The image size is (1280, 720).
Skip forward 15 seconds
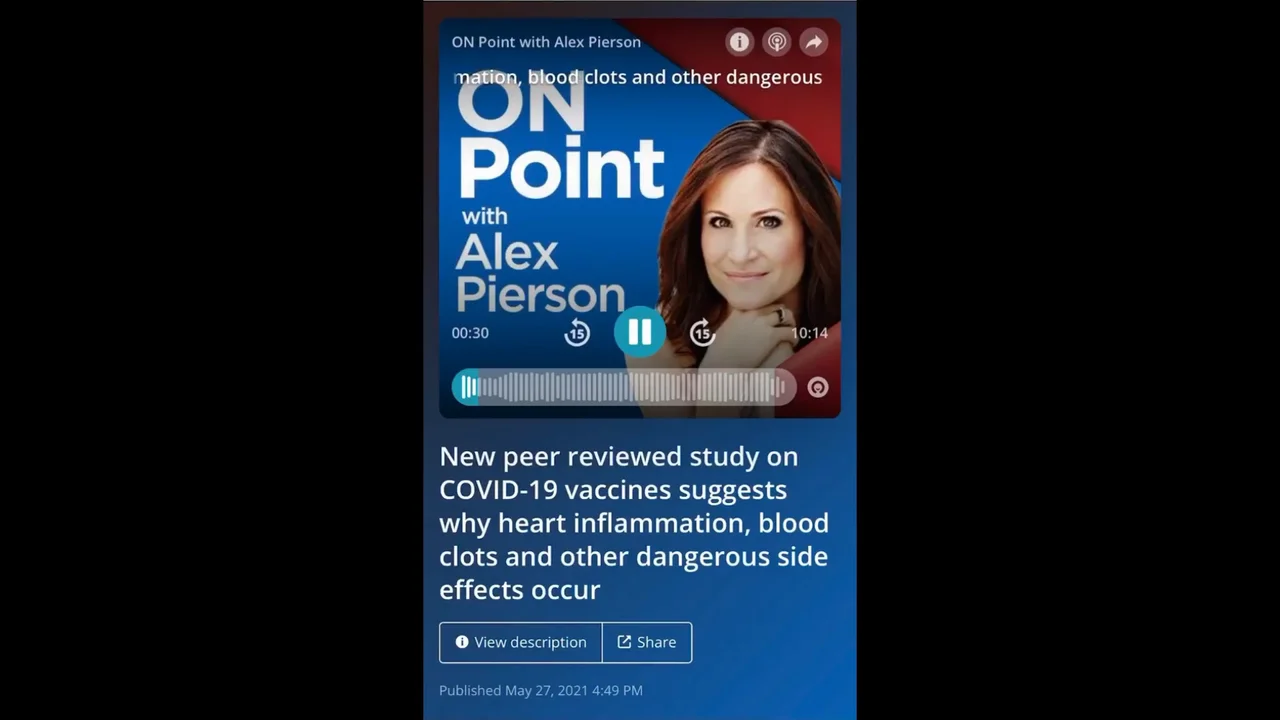point(702,333)
